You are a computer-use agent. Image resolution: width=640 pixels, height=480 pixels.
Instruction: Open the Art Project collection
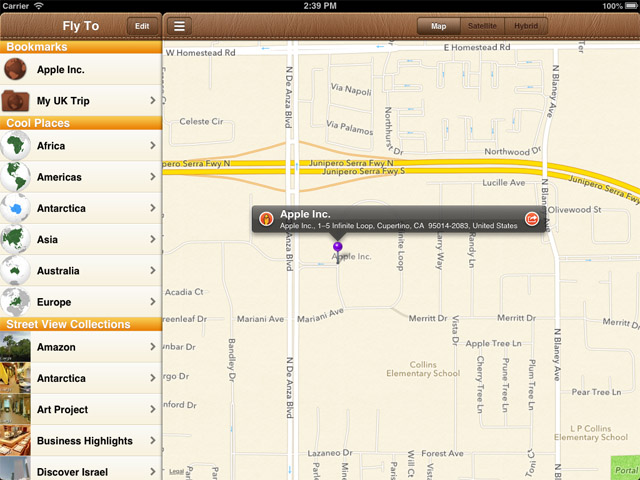[x=81, y=409]
